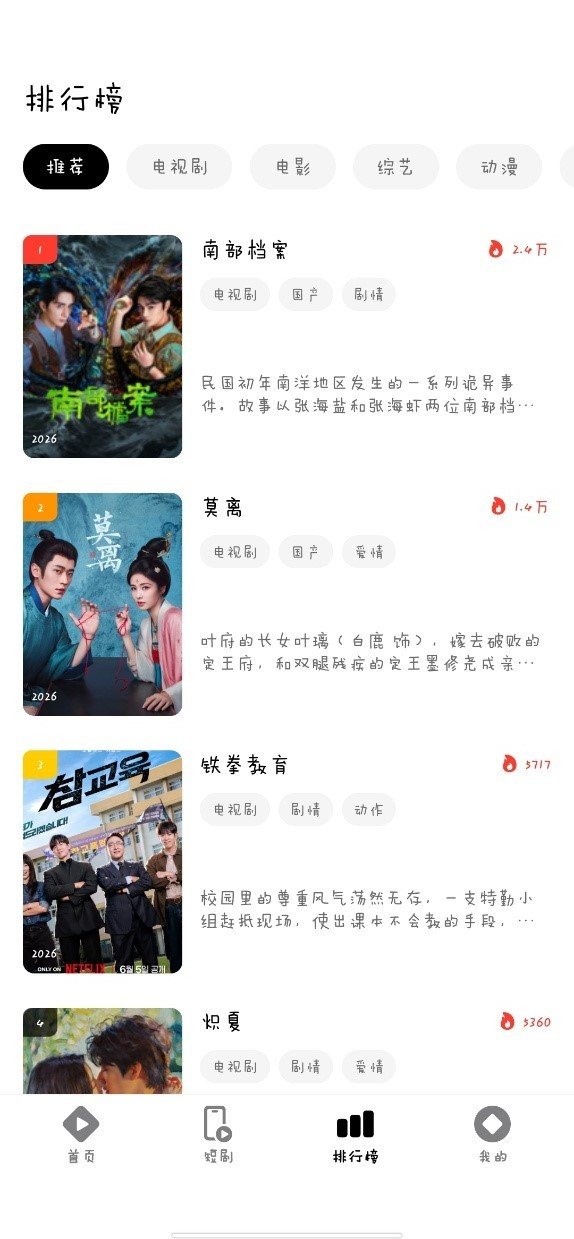
Task: Open the 铁拳教育 poster card
Action: click(x=102, y=862)
